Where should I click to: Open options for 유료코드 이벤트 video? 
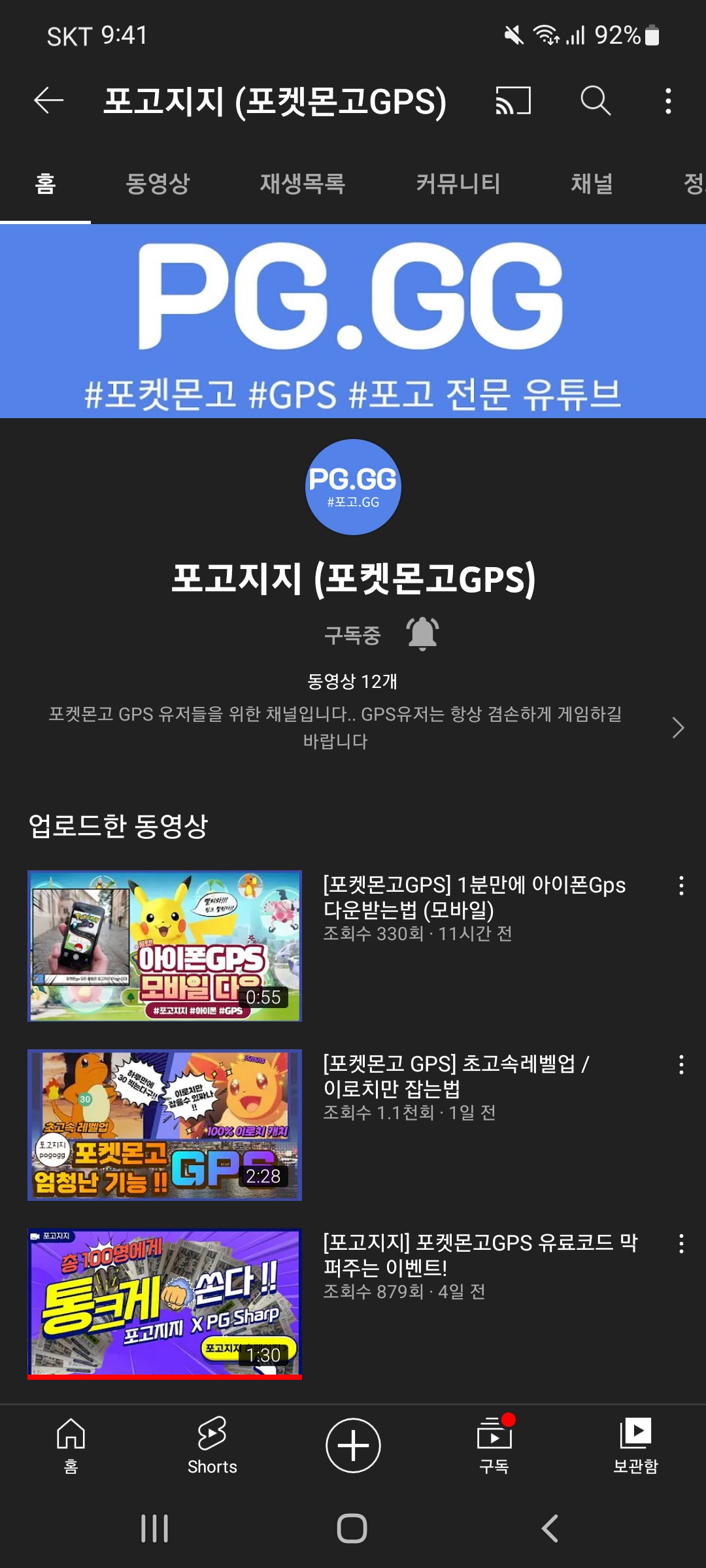(x=681, y=1244)
